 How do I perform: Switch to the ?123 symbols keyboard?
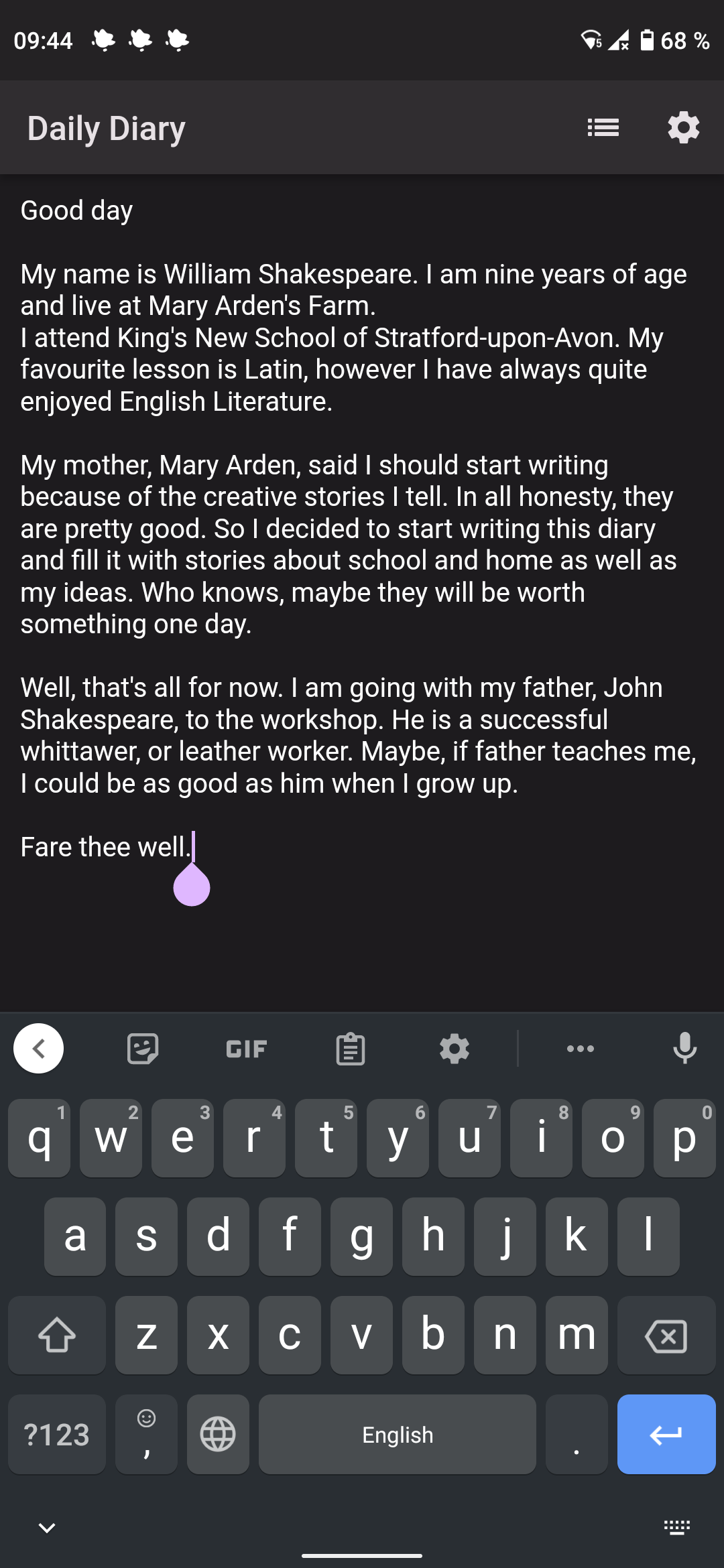click(57, 1435)
